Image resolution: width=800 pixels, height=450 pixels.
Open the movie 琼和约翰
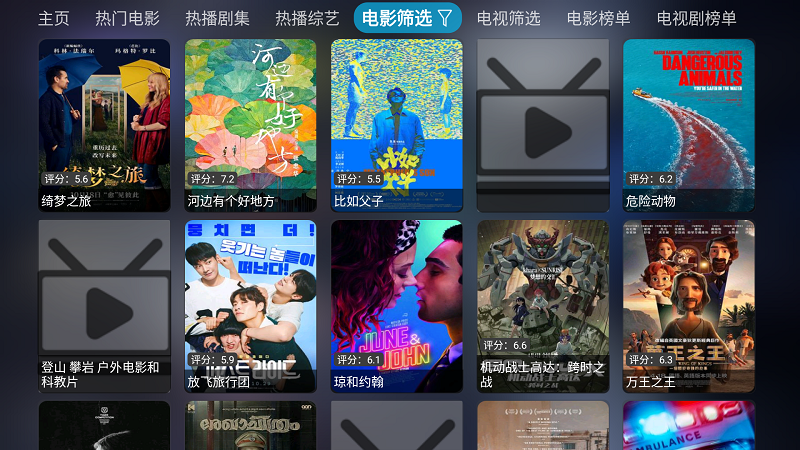396,306
